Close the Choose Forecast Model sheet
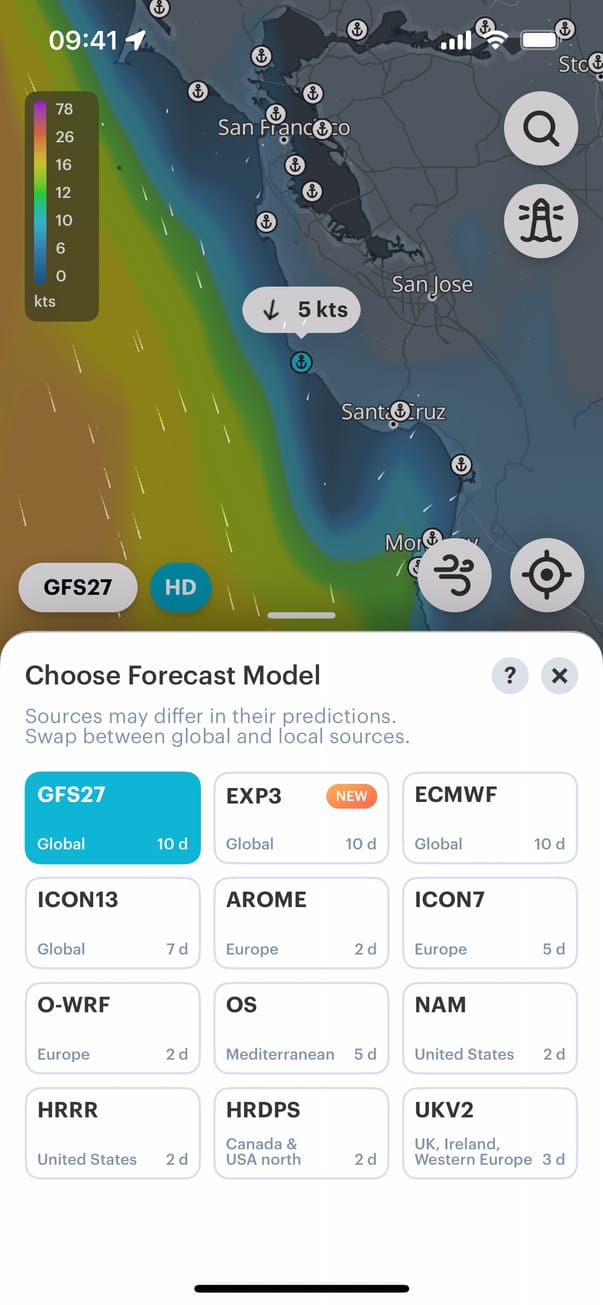 pos(560,676)
